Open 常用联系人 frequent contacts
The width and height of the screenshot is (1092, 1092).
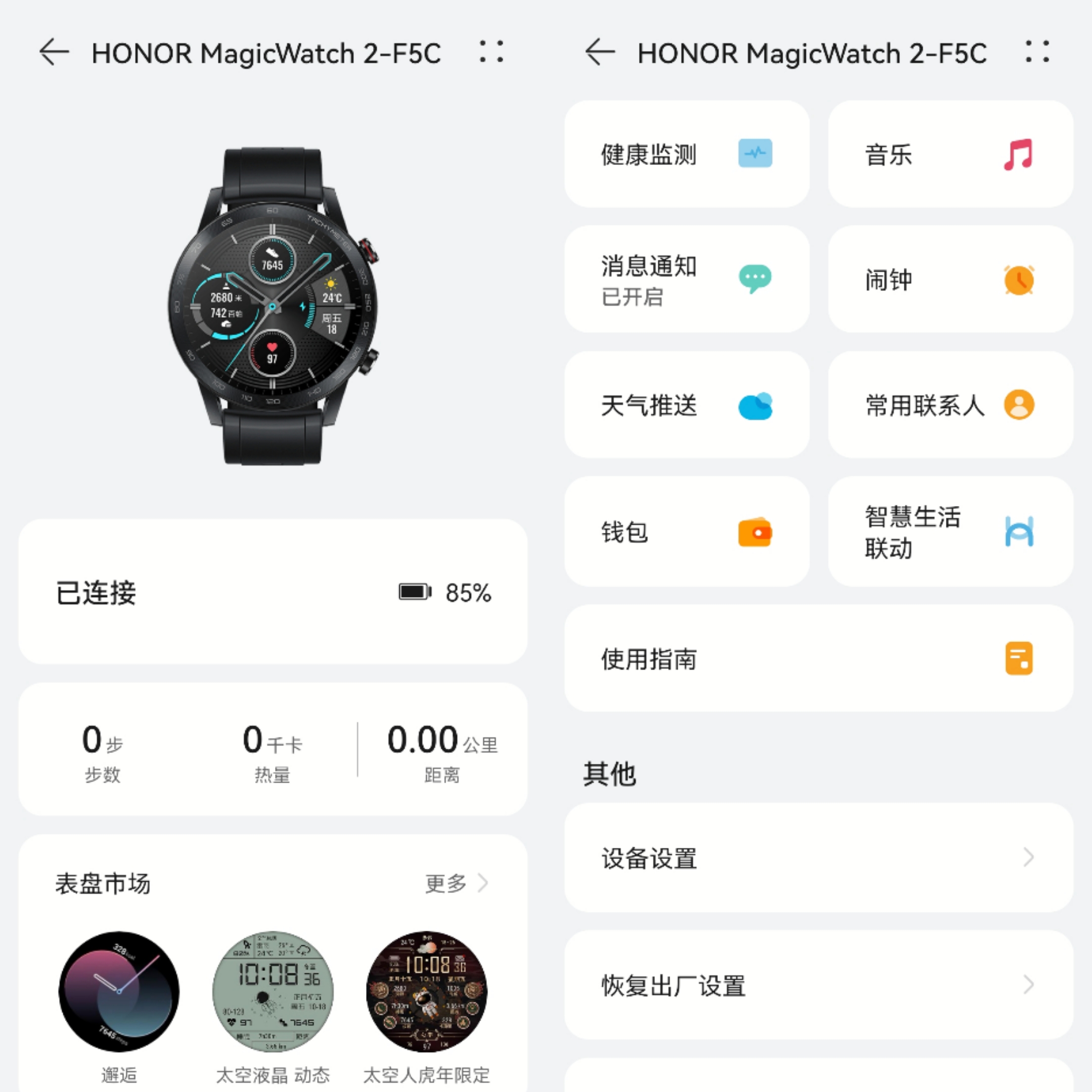949,404
